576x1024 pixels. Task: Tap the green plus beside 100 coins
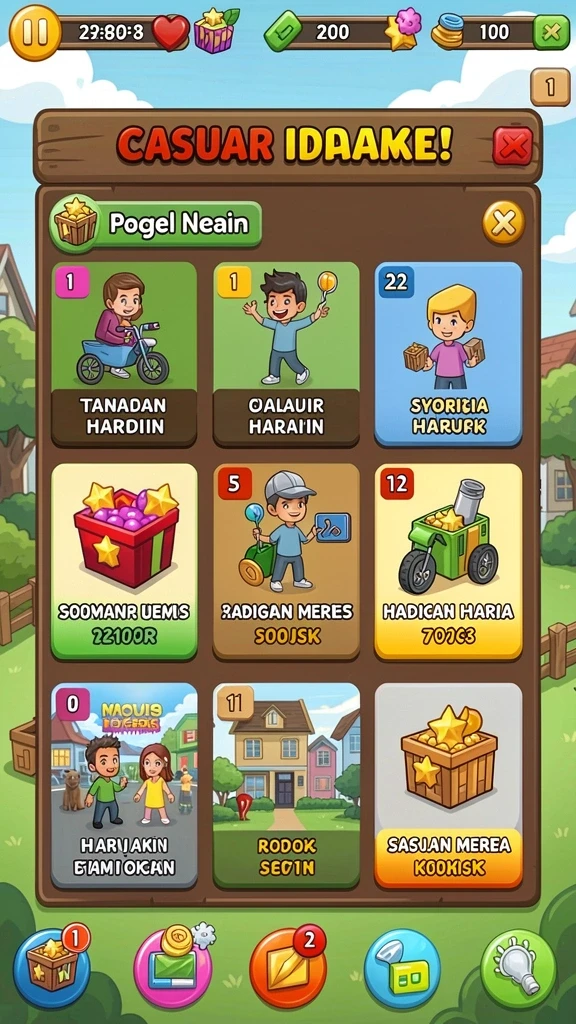[x=551, y=32]
